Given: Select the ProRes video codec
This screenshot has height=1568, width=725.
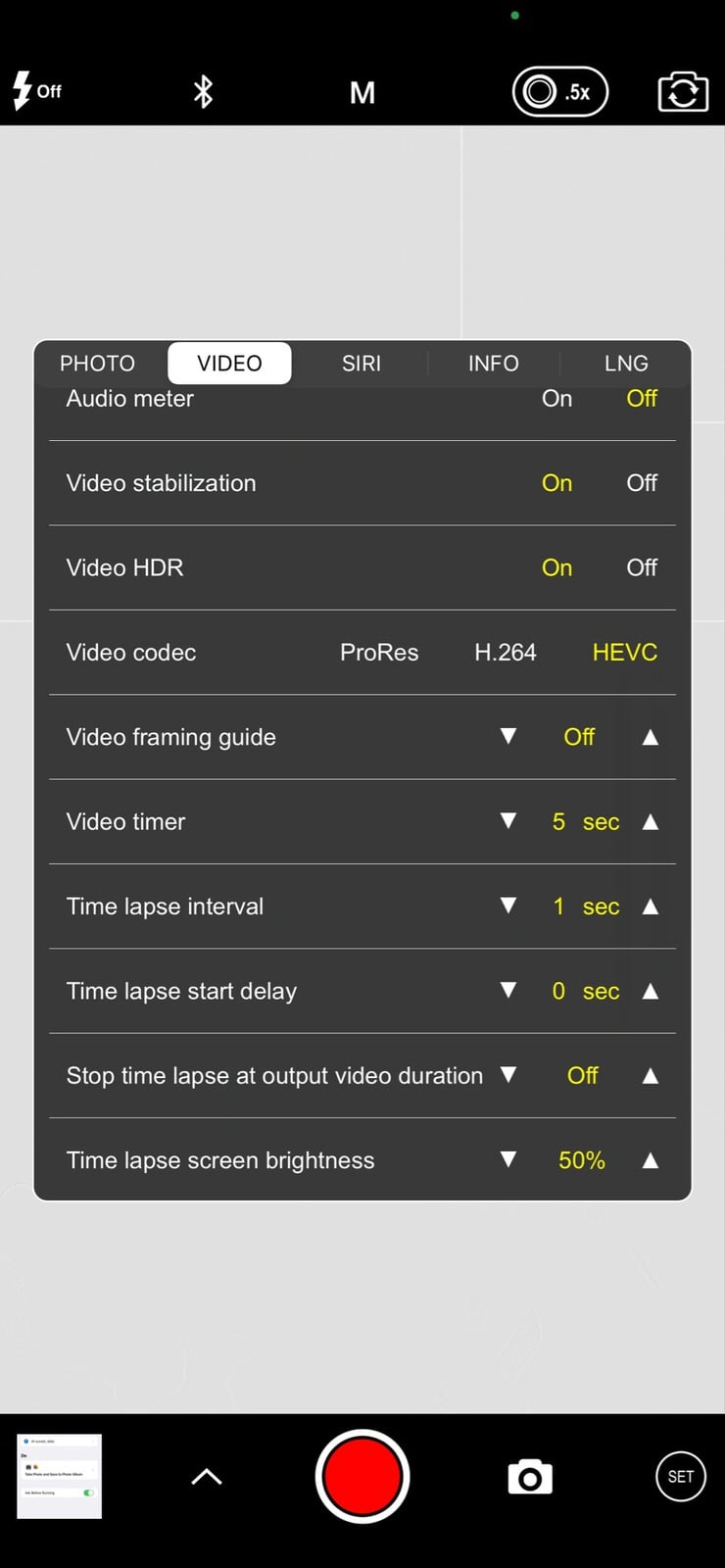Looking at the screenshot, I should 378,652.
